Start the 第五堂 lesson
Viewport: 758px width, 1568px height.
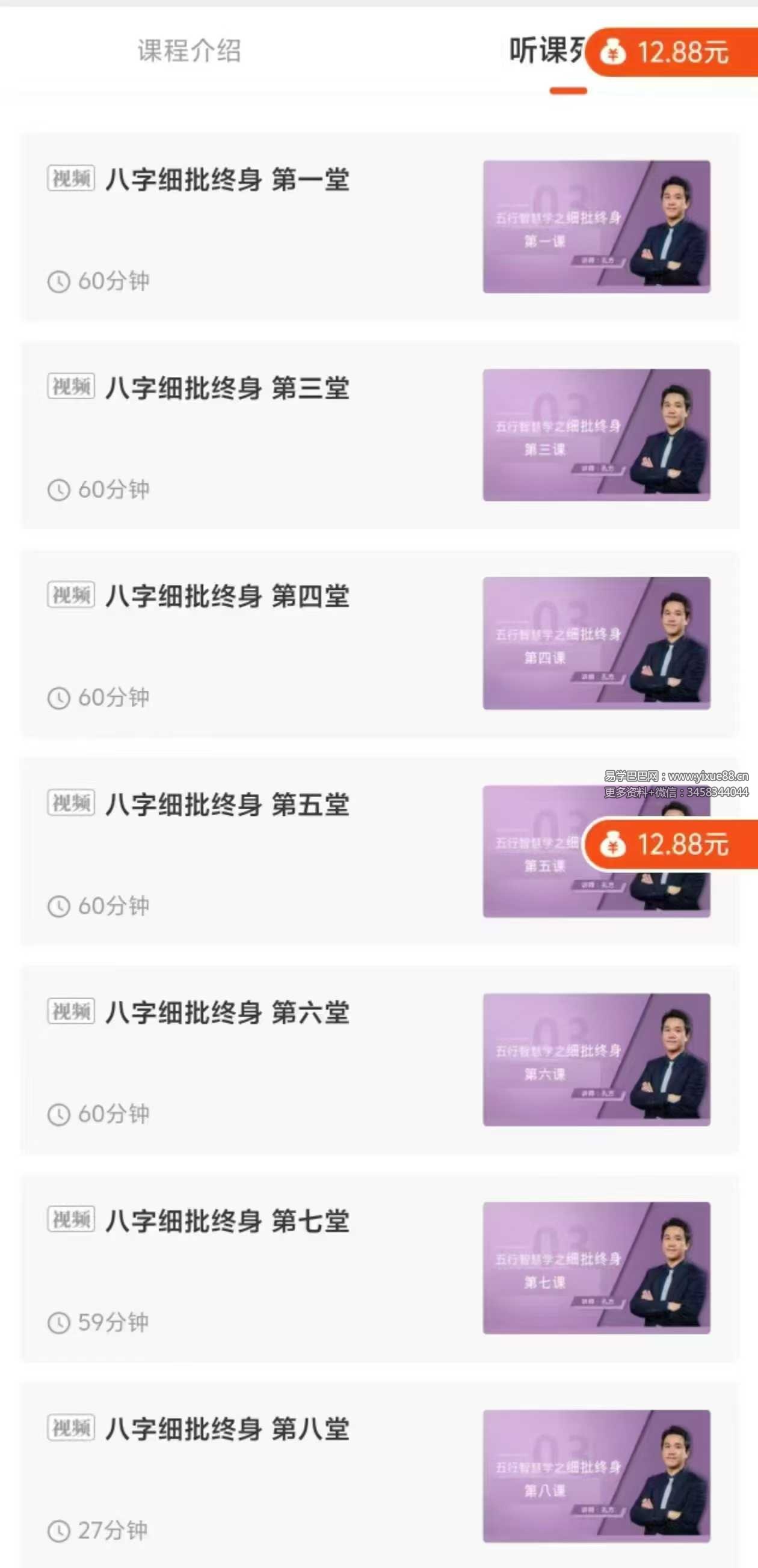point(380,851)
